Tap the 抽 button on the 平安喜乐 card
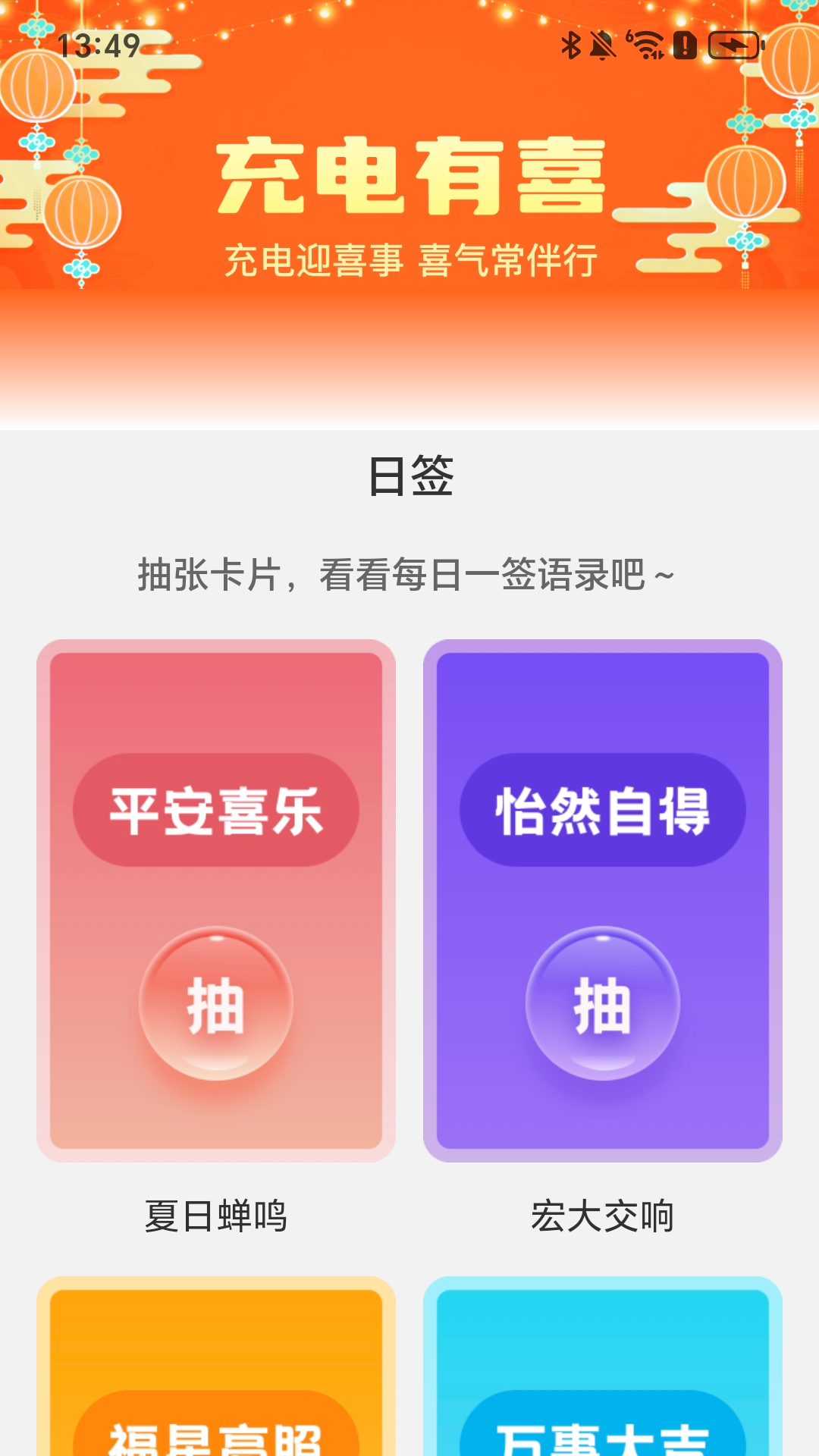Image resolution: width=819 pixels, height=1456 pixels. [x=216, y=1003]
